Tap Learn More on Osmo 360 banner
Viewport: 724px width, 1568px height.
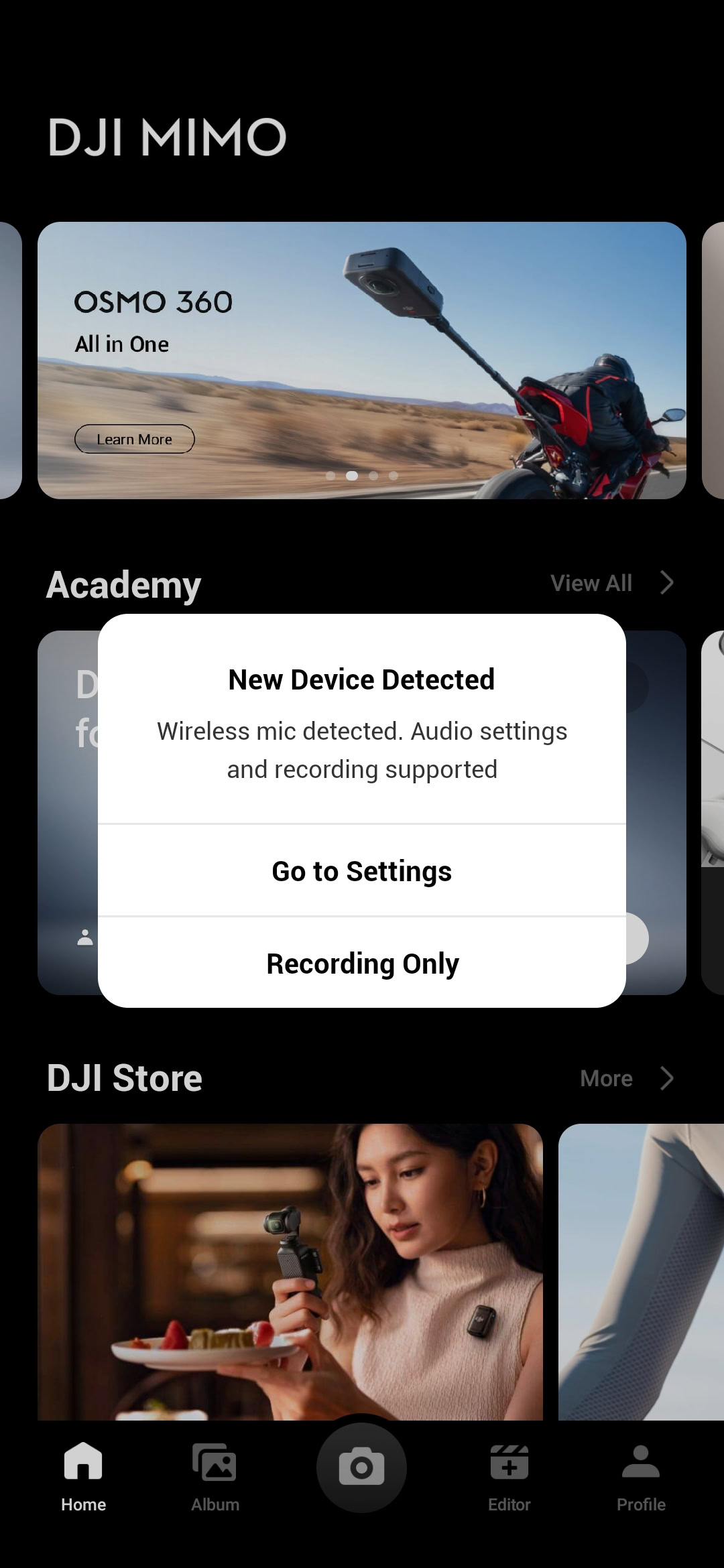(x=134, y=440)
